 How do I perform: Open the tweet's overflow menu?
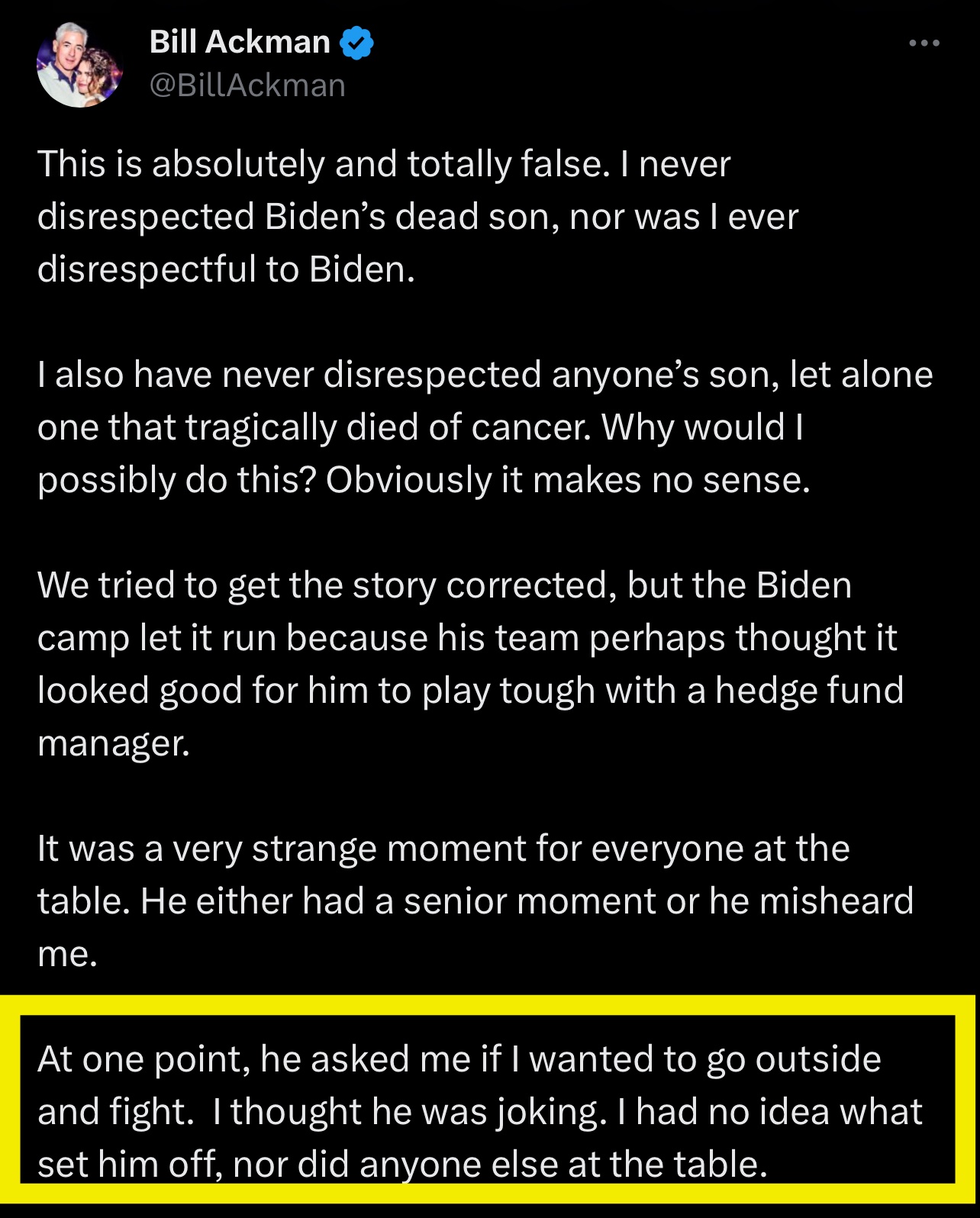[x=924, y=43]
